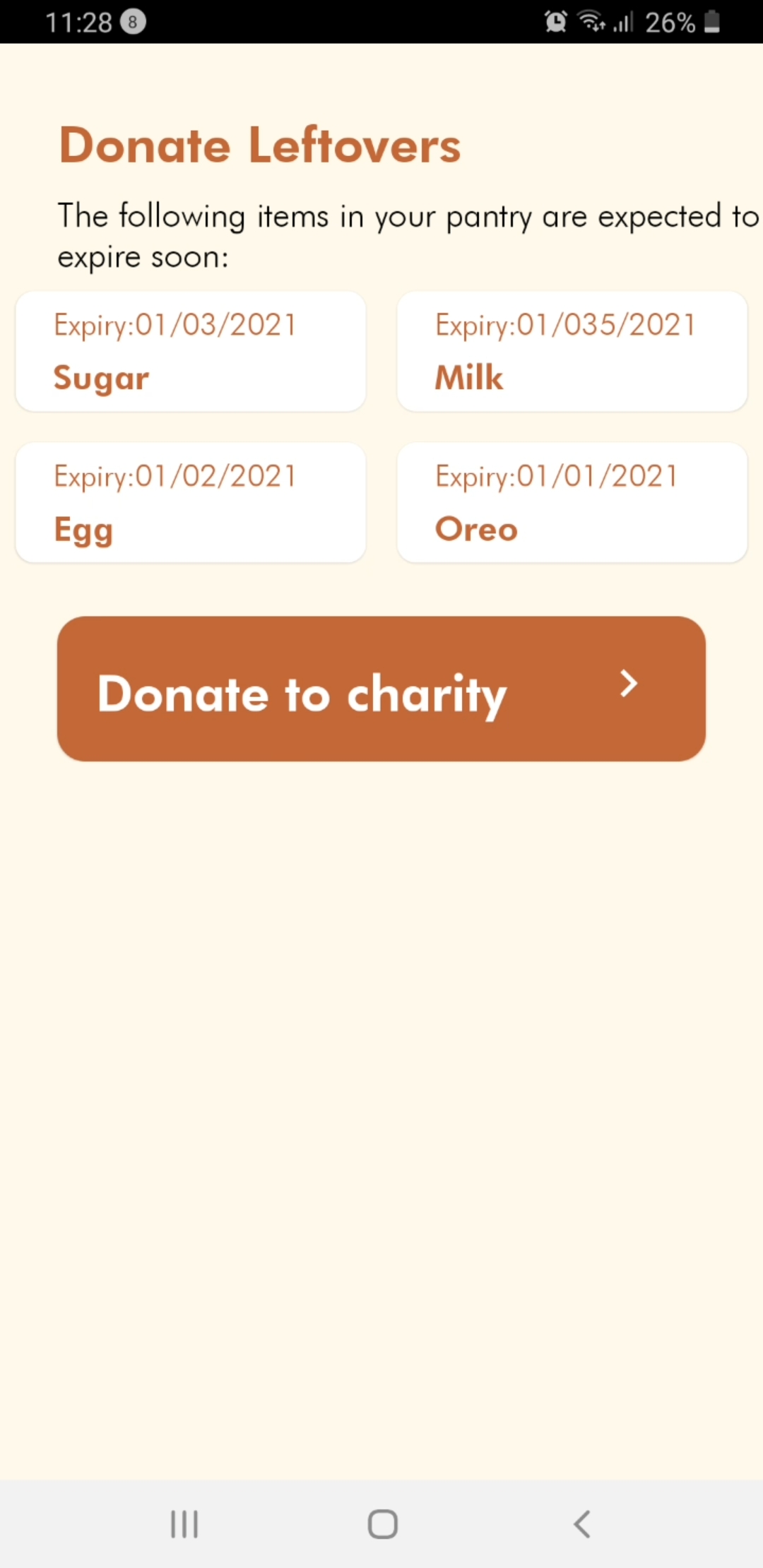
Task: Open the Milk item card
Action: pos(572,352)
